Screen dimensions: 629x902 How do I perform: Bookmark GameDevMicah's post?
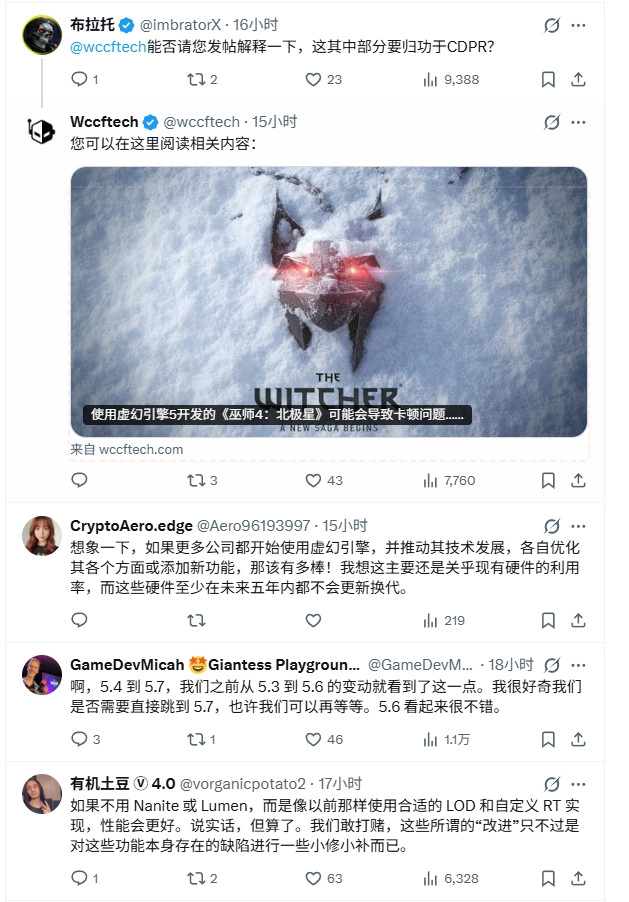point(548,739)
